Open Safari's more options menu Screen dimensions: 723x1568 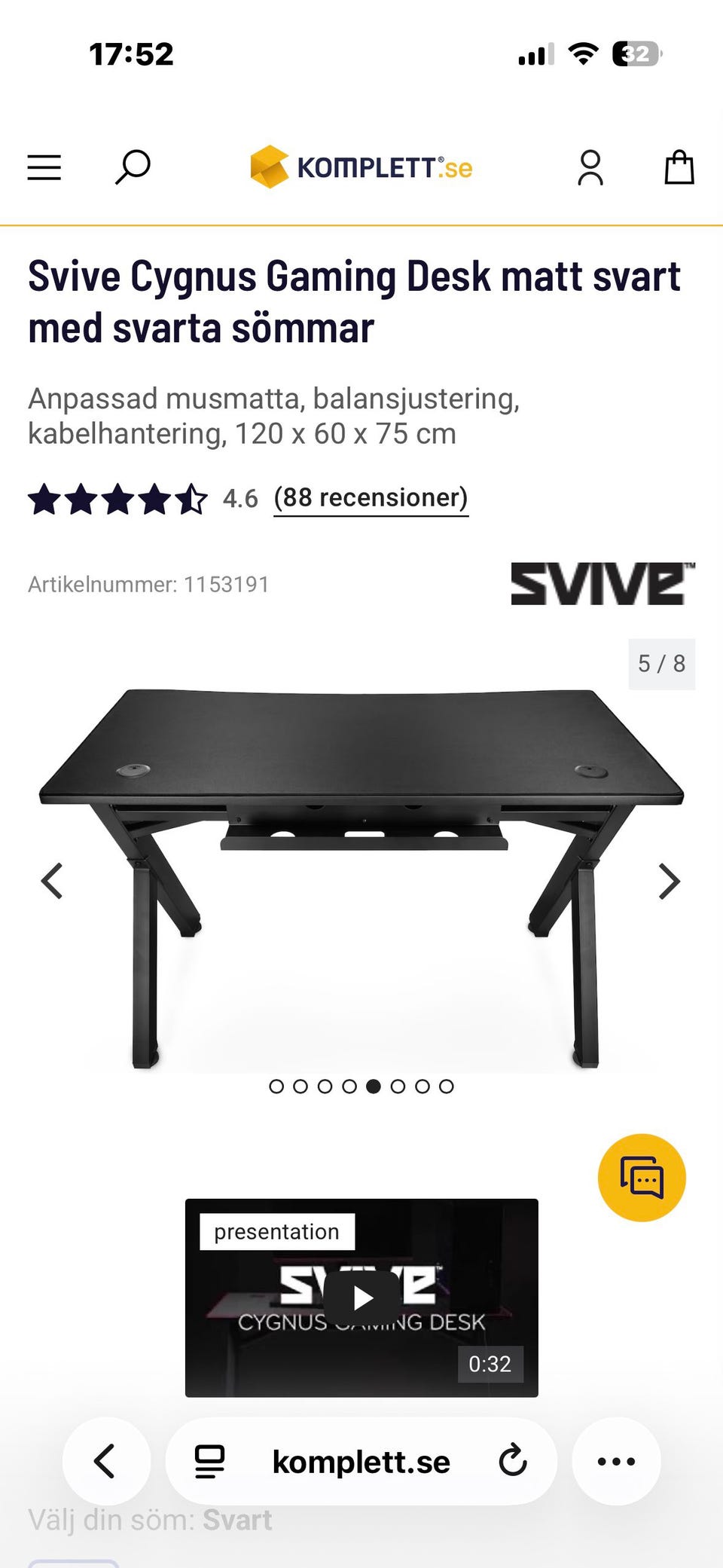click(616, 1460)
